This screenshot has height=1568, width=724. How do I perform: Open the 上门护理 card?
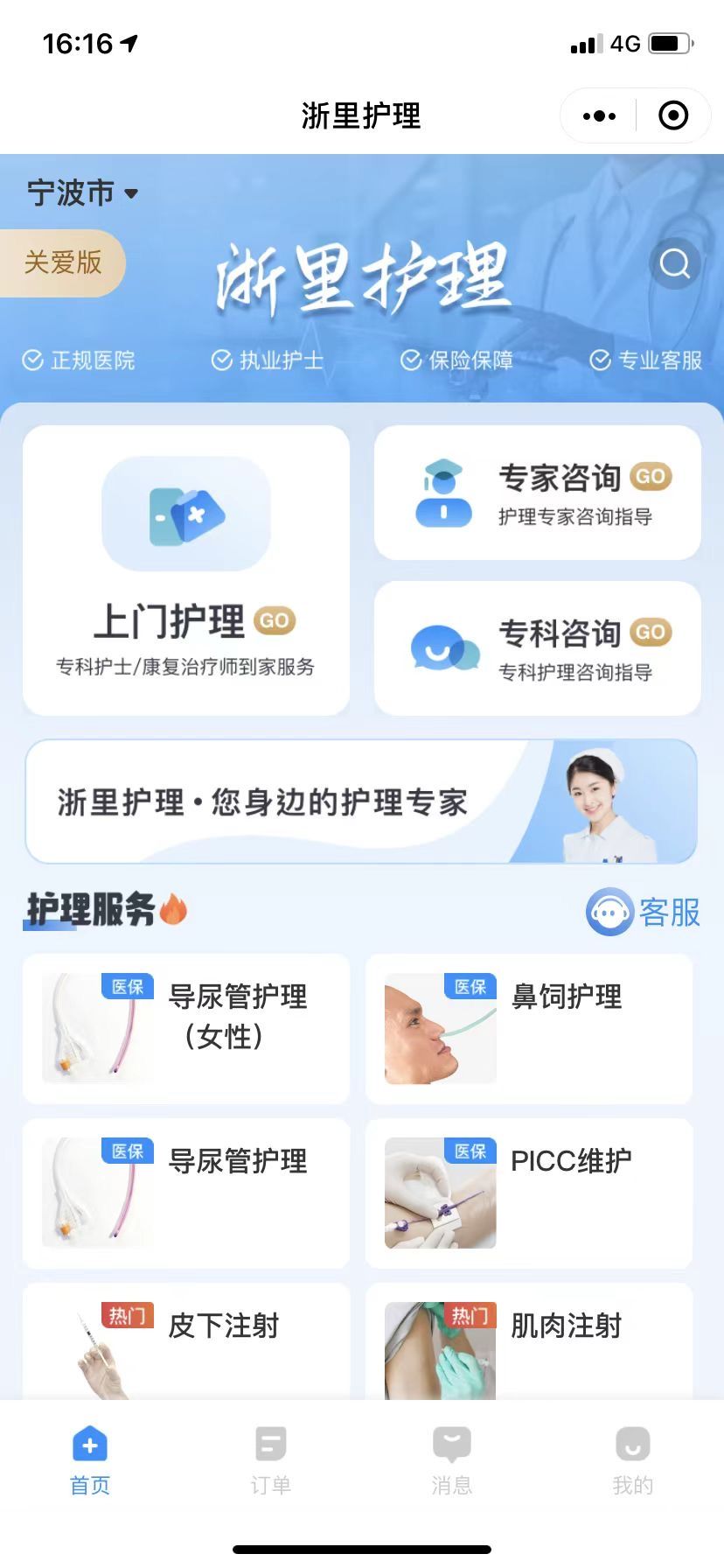pos(186,570)
